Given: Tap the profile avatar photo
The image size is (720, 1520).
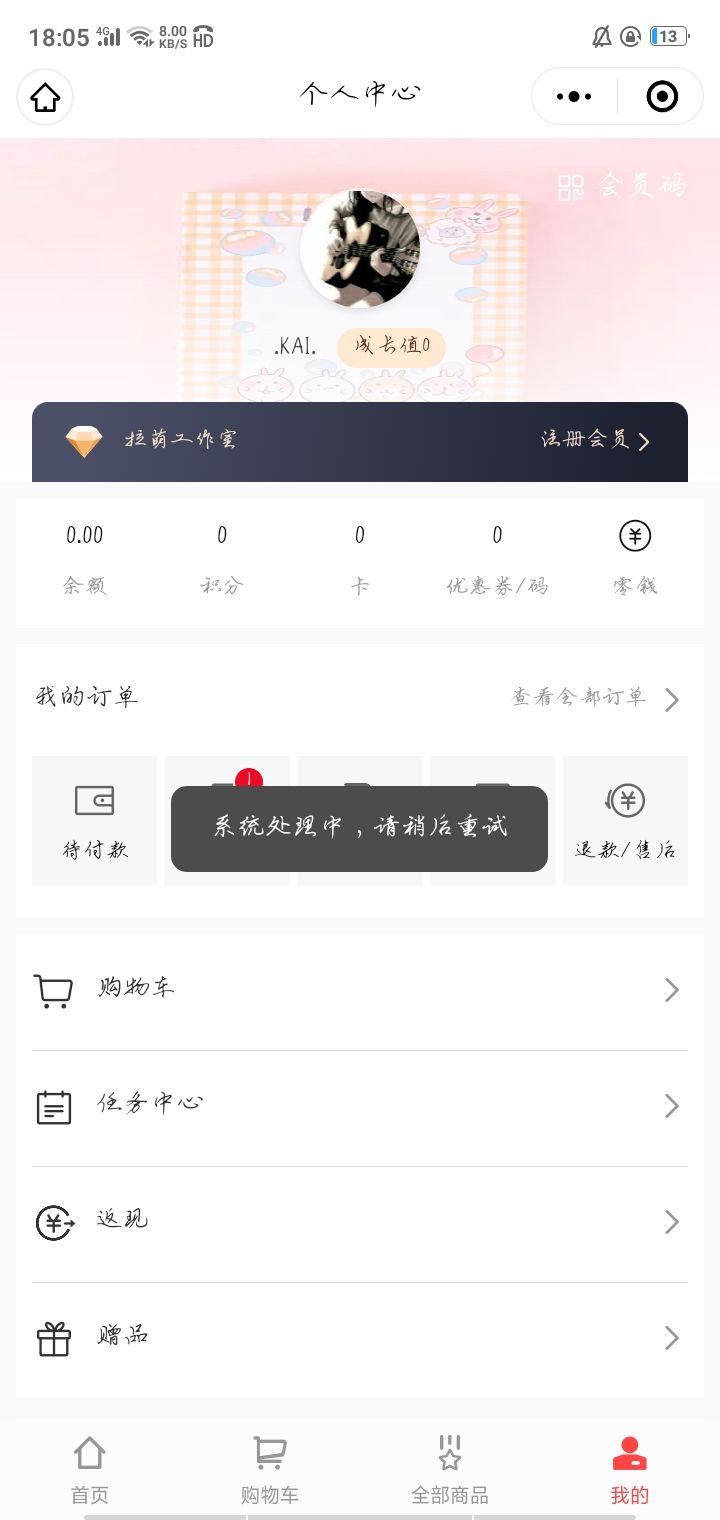Looking at the screenshot, I should click(x=360, y=249).
